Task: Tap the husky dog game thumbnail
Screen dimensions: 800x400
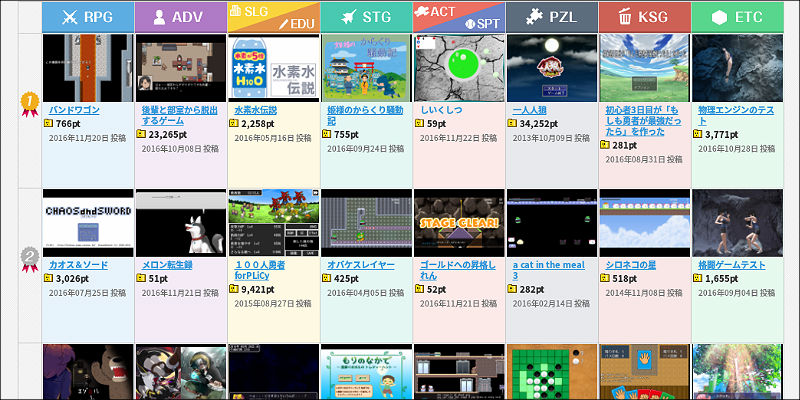Action: tap(181, 223)
